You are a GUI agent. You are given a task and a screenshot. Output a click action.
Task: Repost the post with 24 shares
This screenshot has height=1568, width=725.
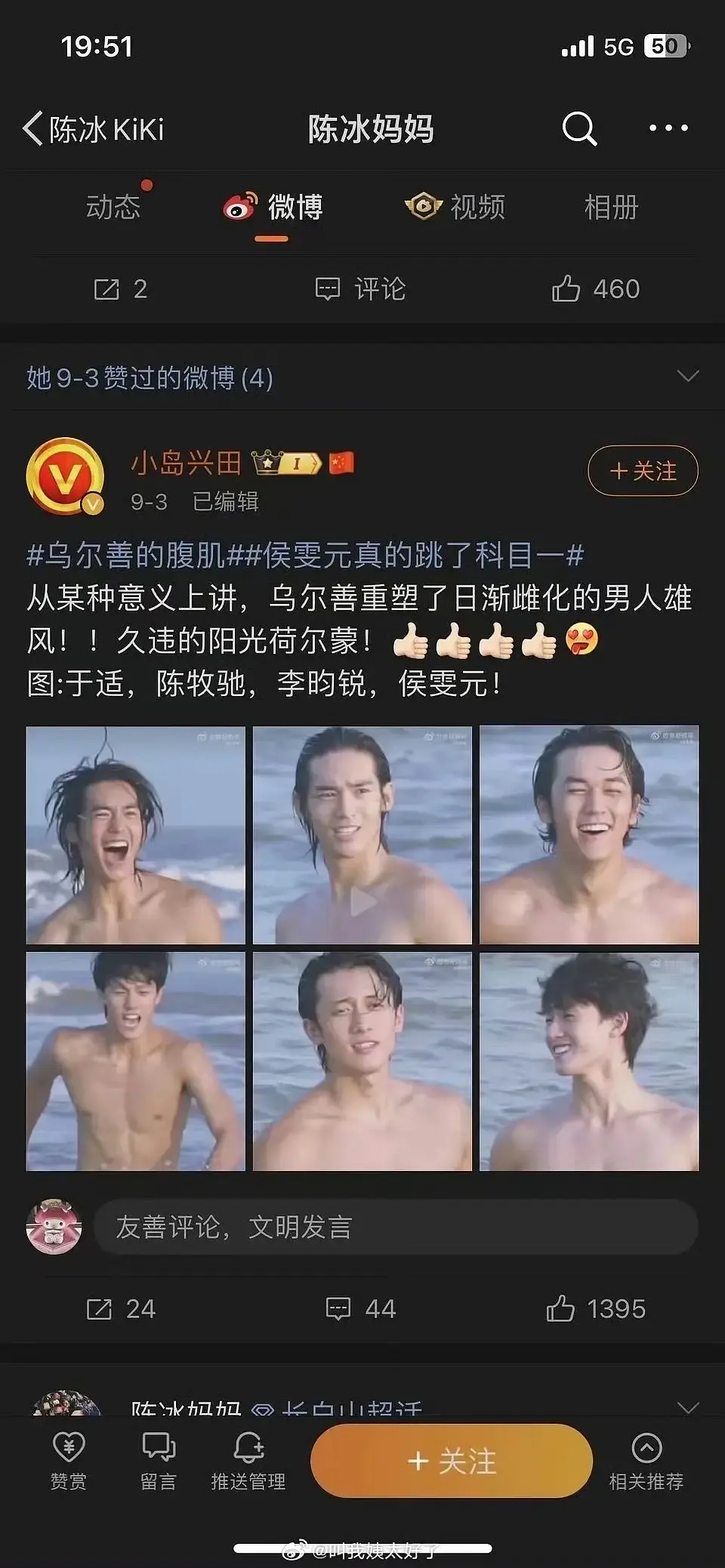pos(121,1308)
